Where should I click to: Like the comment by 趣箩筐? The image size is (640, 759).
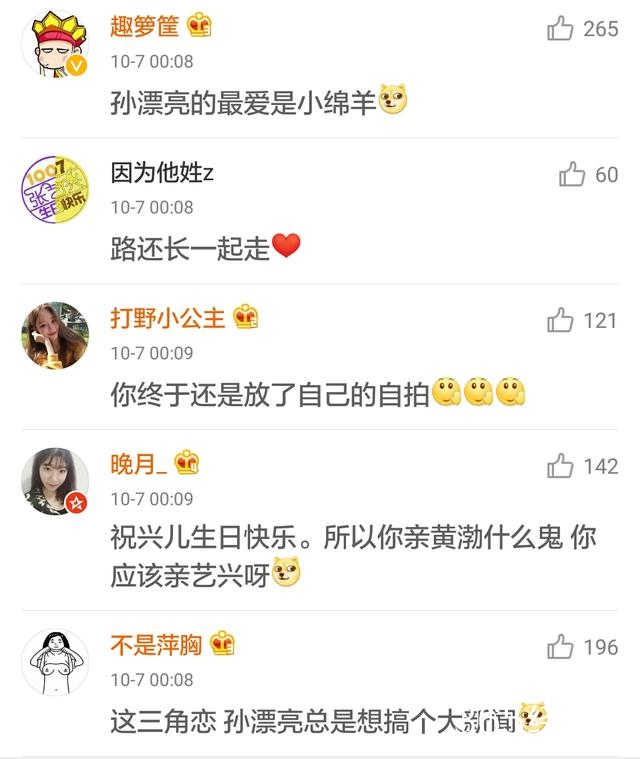560,29
